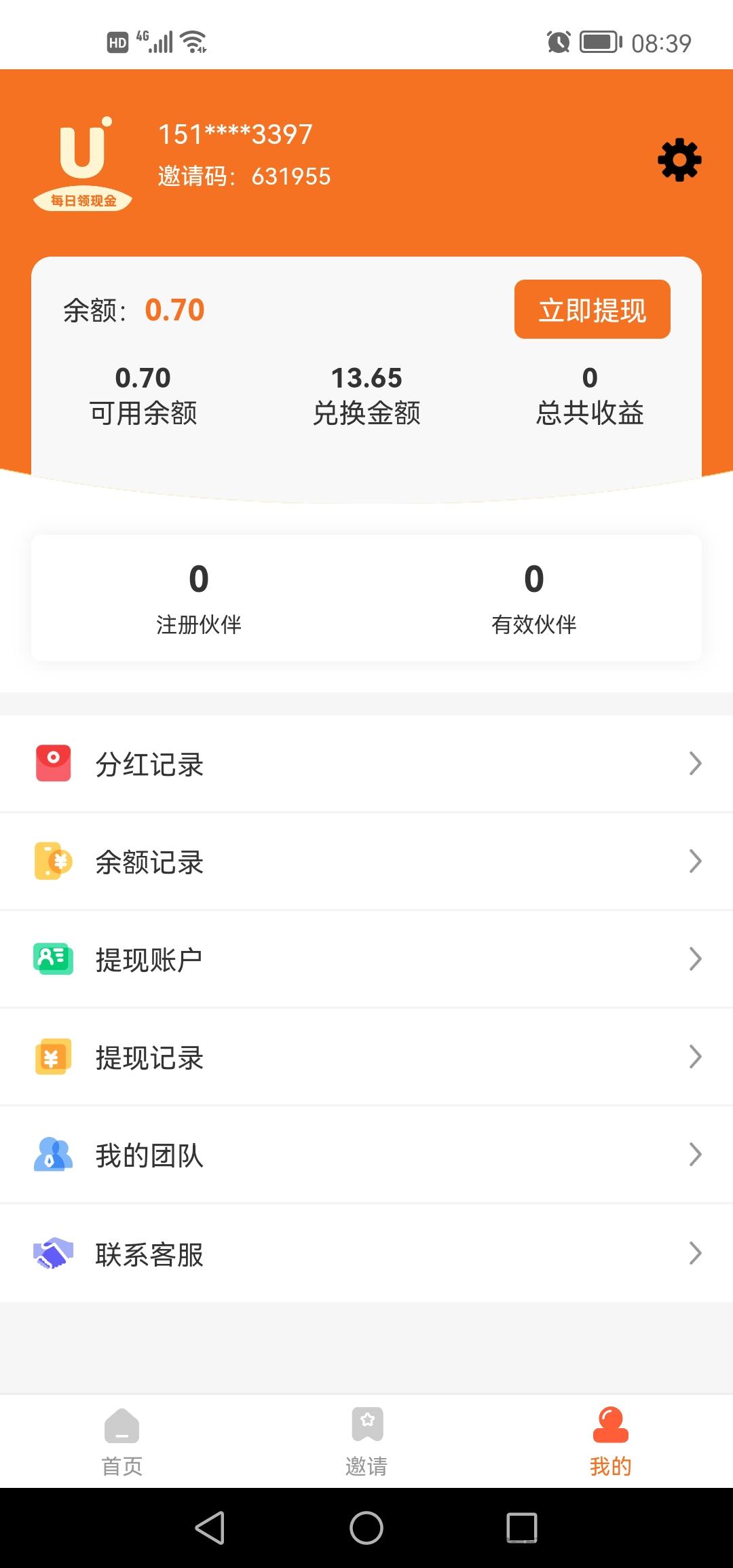Image resolution: width=733 pixels, height=1568 pixels.
Task: View 提现记录 withdrawal history
Action: pyautogui.click(x=366, y=1057)
